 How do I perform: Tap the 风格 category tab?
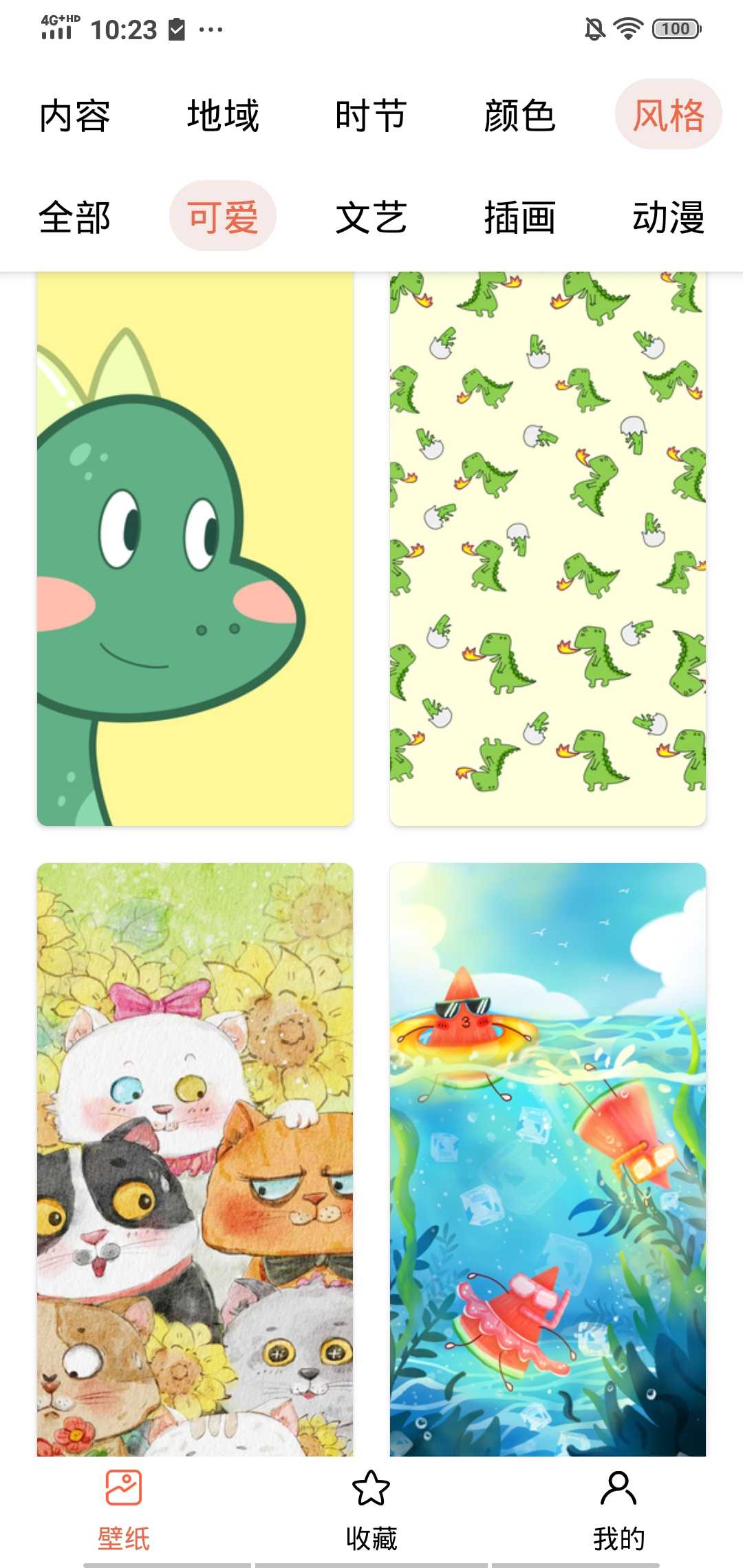668,115
